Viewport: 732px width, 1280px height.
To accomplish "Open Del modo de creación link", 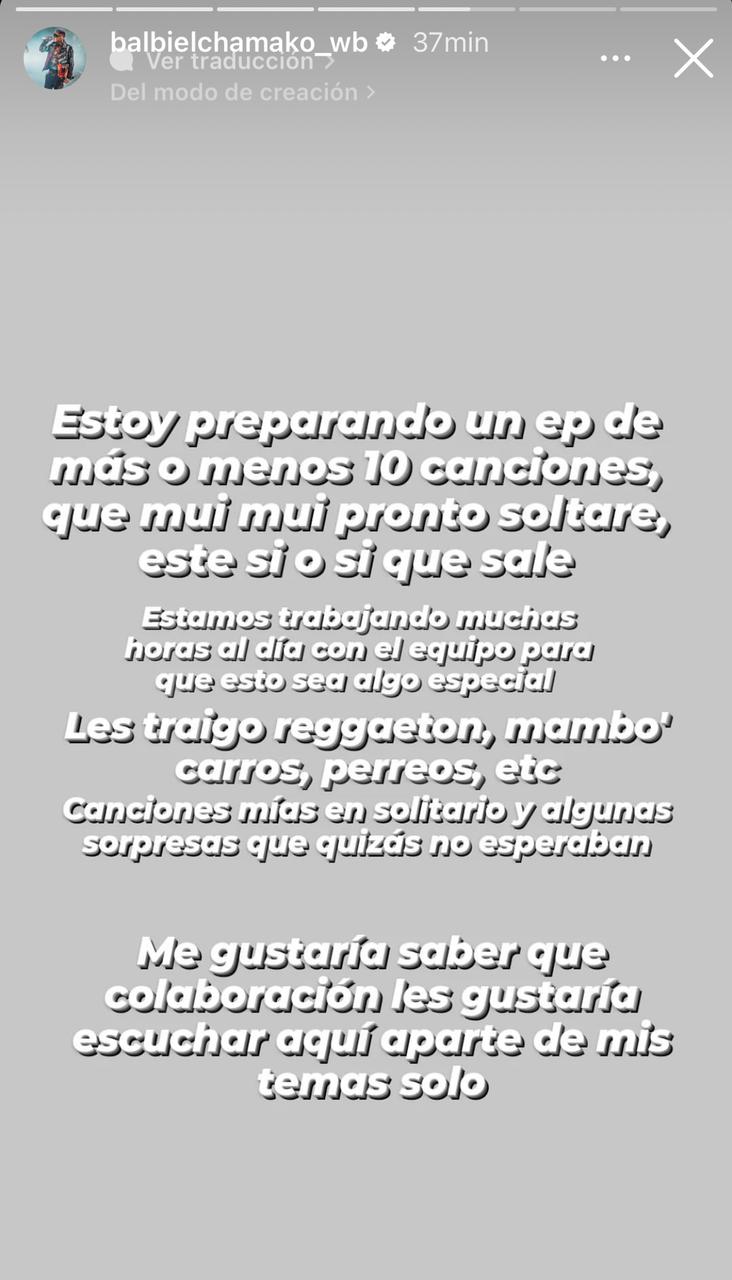I will 242,92.
